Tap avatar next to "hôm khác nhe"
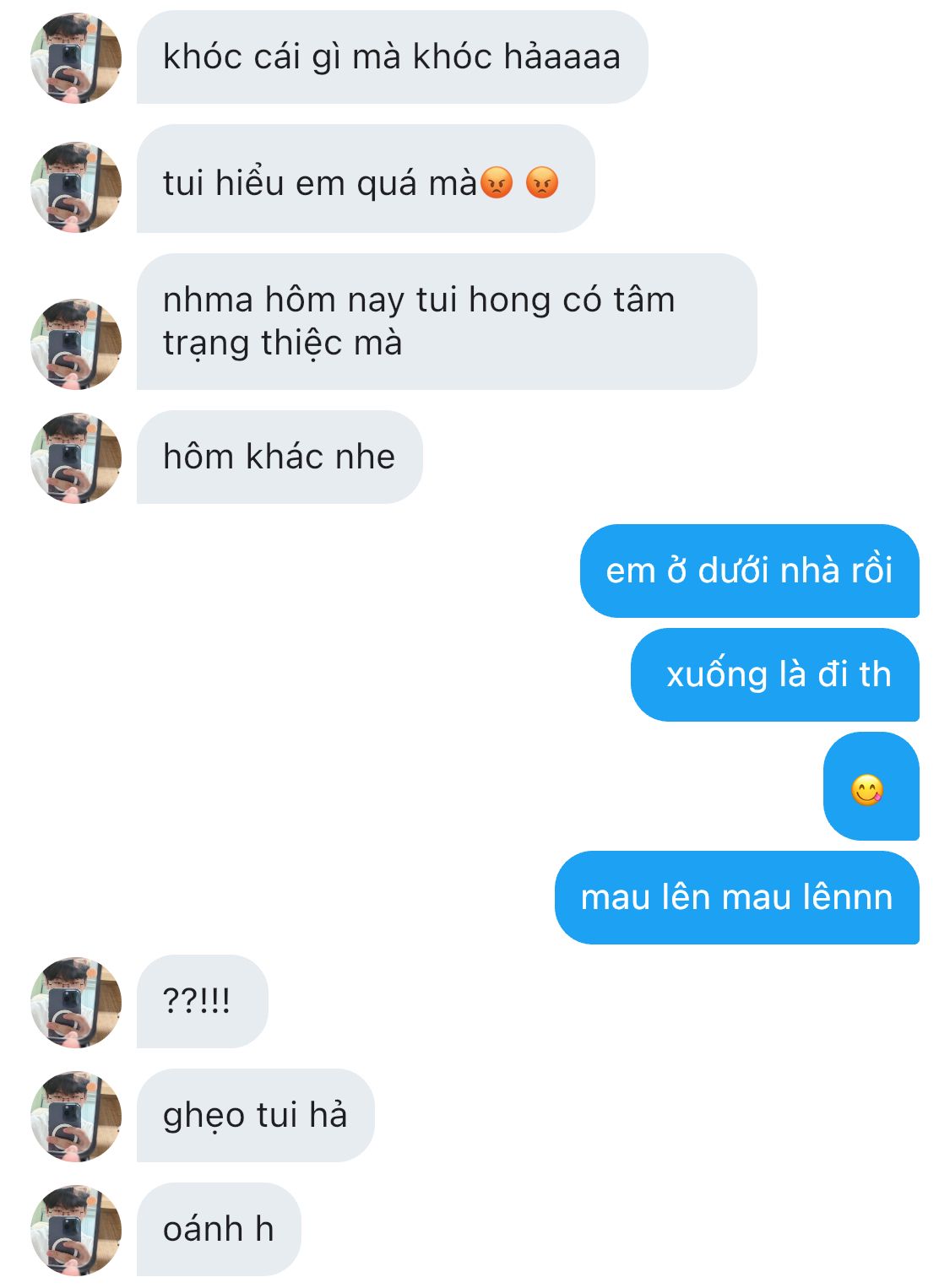The height and width of the screenshot is (1288, 950). click(76, 457)
